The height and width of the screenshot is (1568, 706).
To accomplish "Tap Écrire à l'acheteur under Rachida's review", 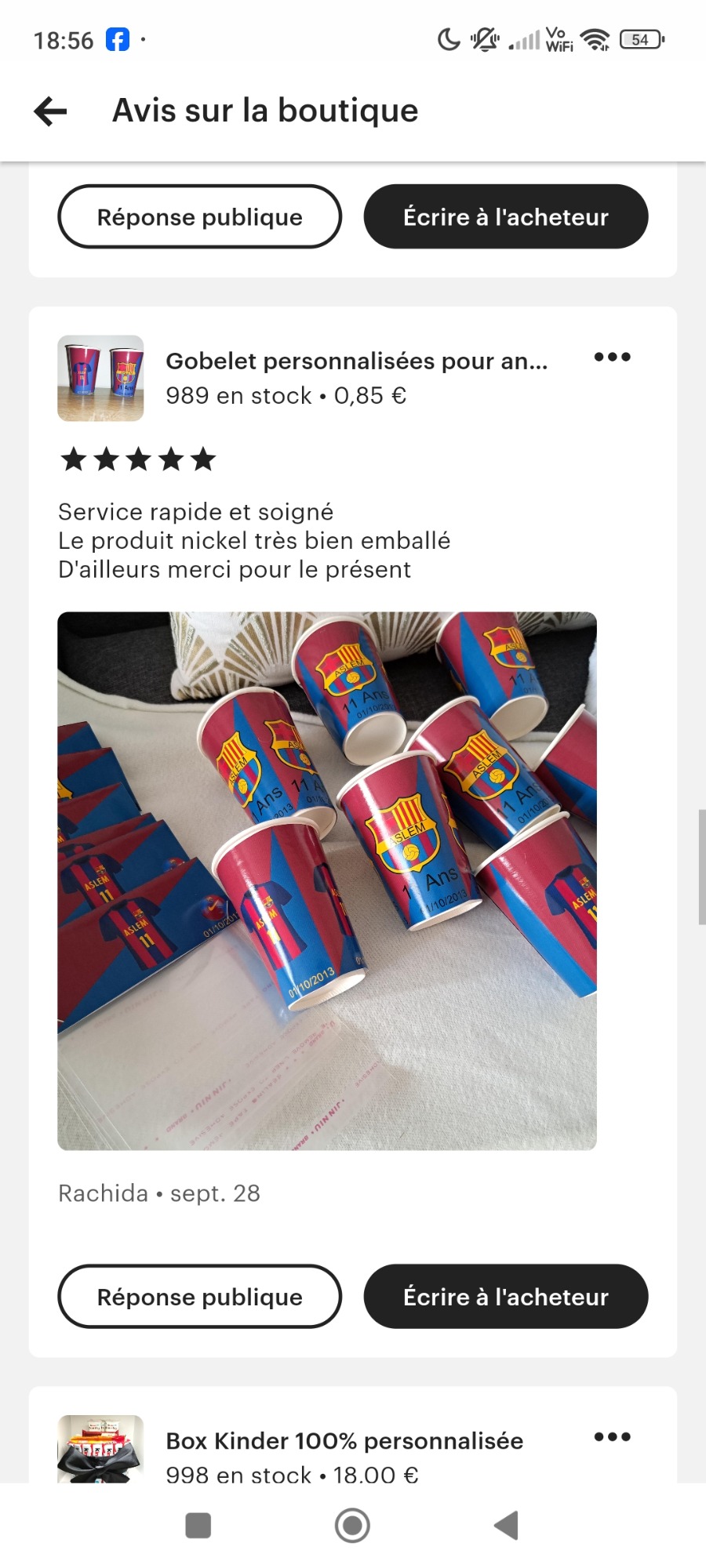I will 506,1297.
